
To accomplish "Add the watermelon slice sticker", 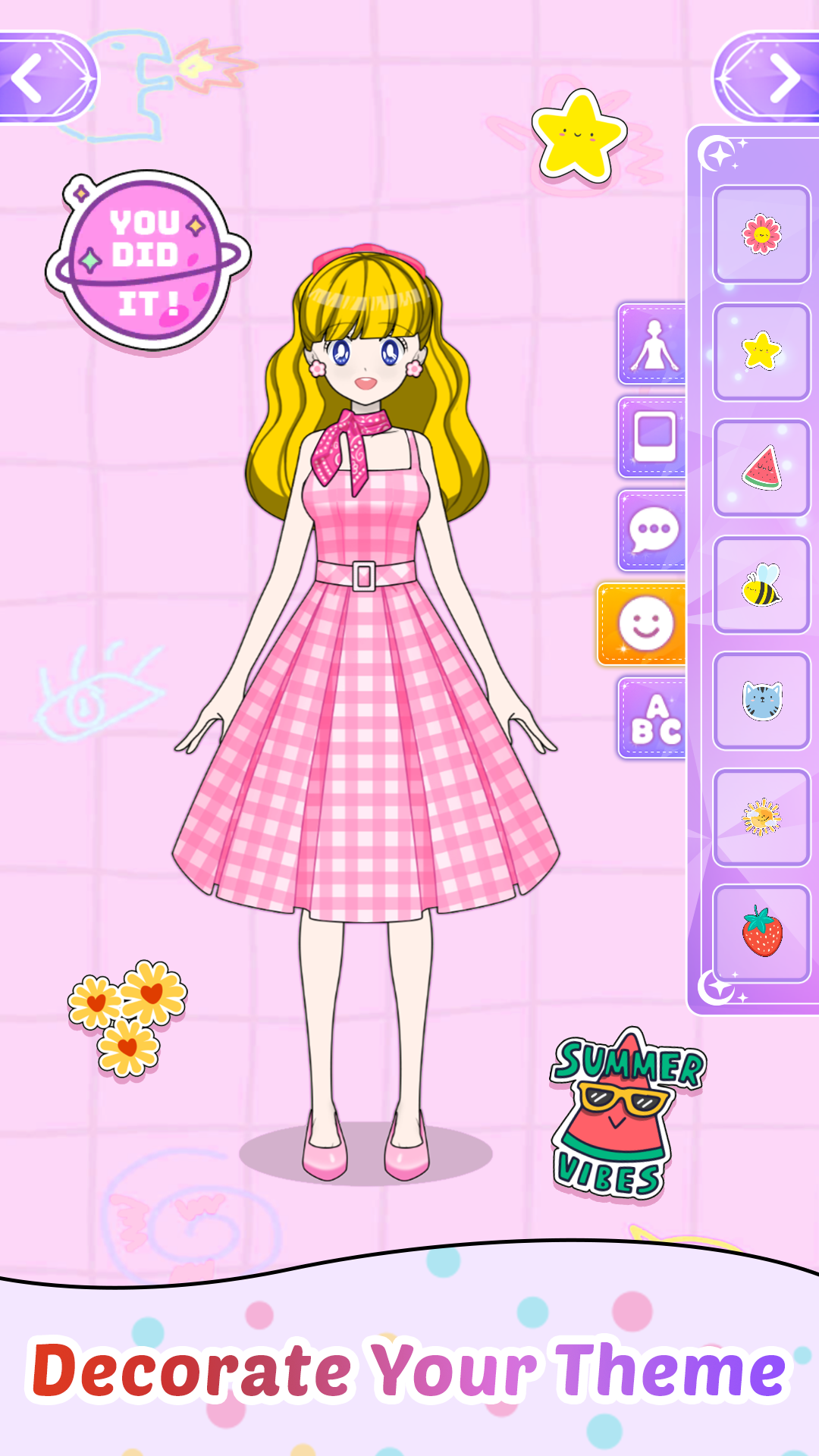I will [761, 468].
